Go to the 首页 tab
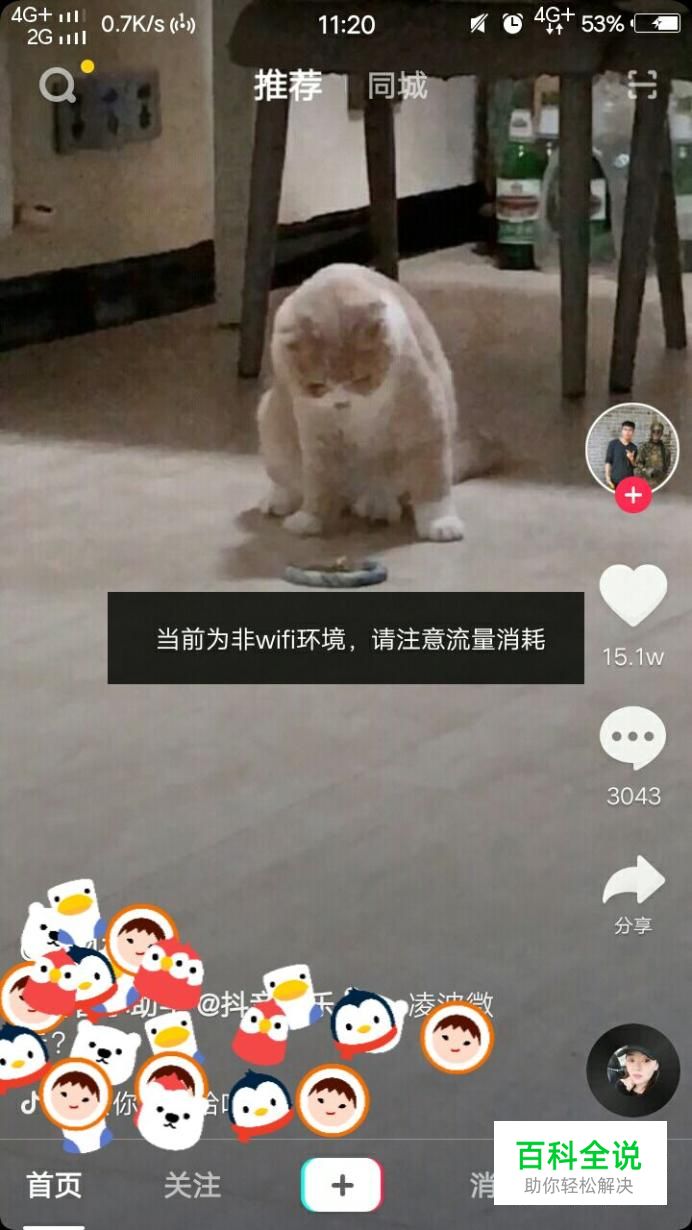The height and width of the screenshot is (1230, 692). point(54,1186)
